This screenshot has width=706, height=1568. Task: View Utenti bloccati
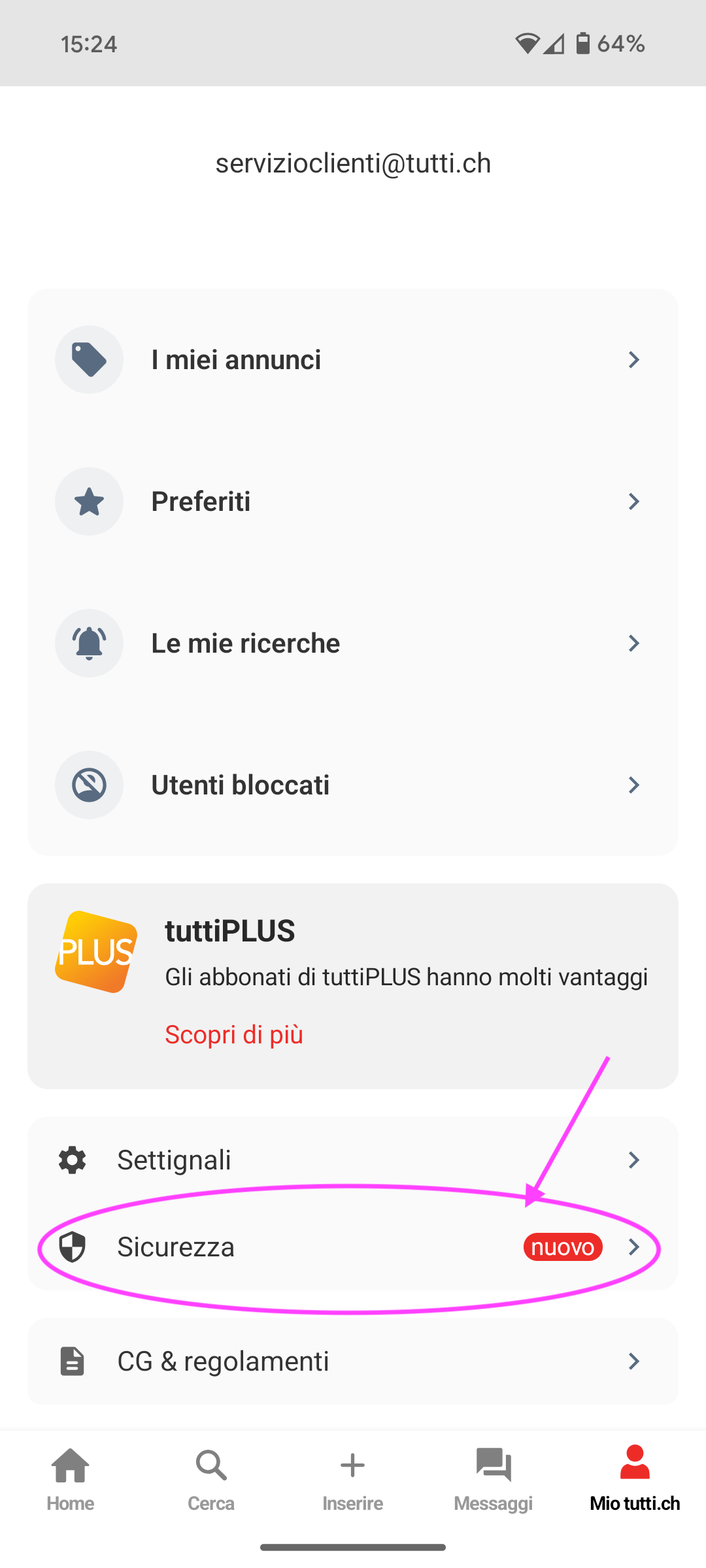[x=353, y=785]
